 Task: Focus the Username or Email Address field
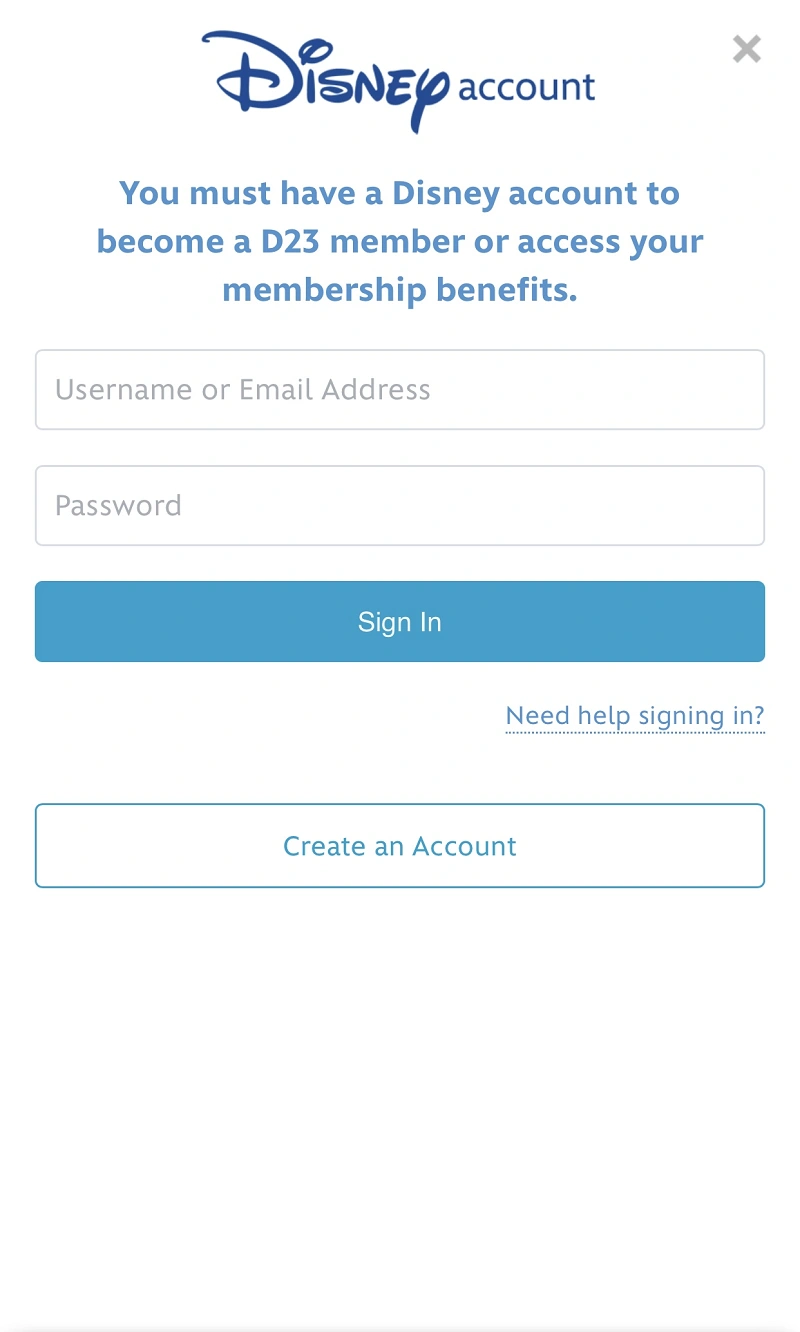tap(400, 390)
